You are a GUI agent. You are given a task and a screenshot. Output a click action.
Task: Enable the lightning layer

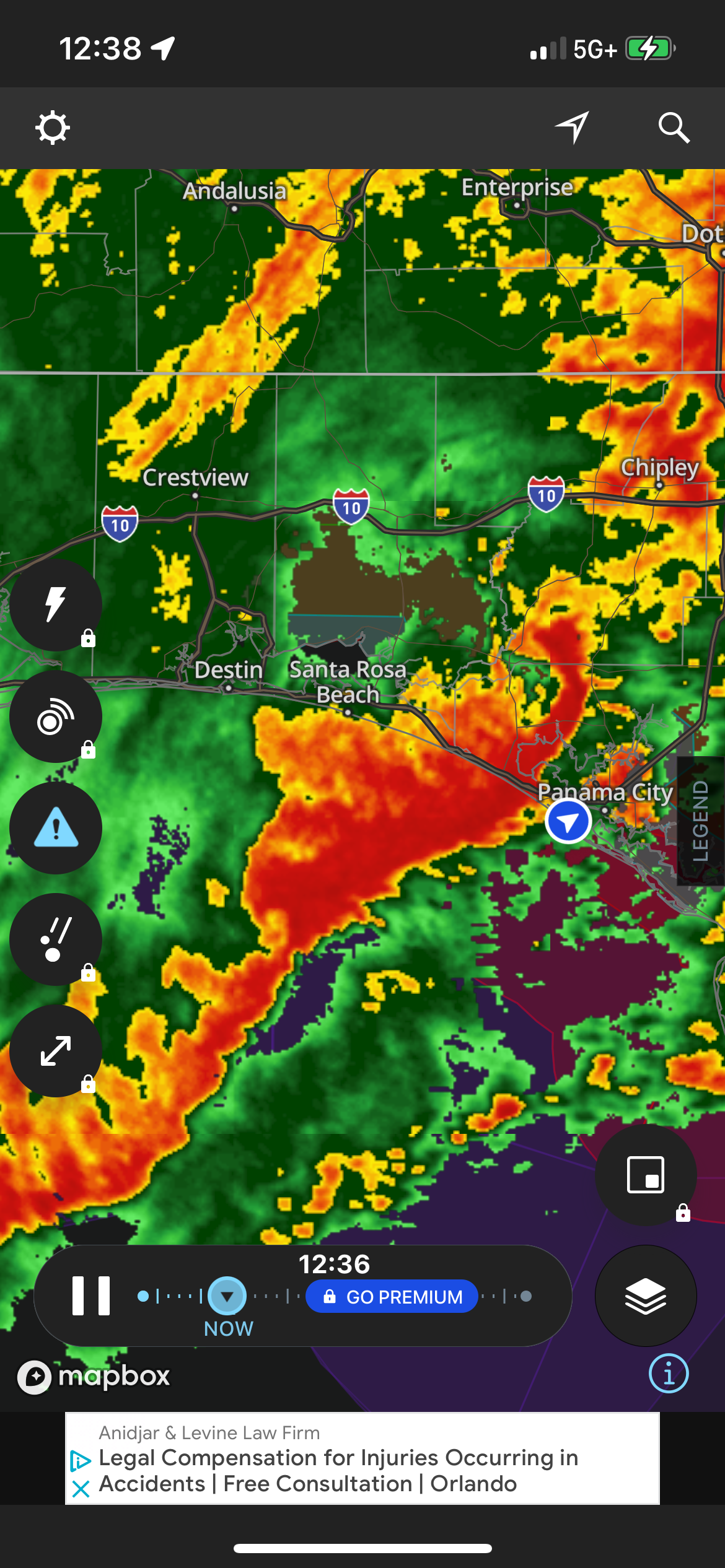point(56,604)
